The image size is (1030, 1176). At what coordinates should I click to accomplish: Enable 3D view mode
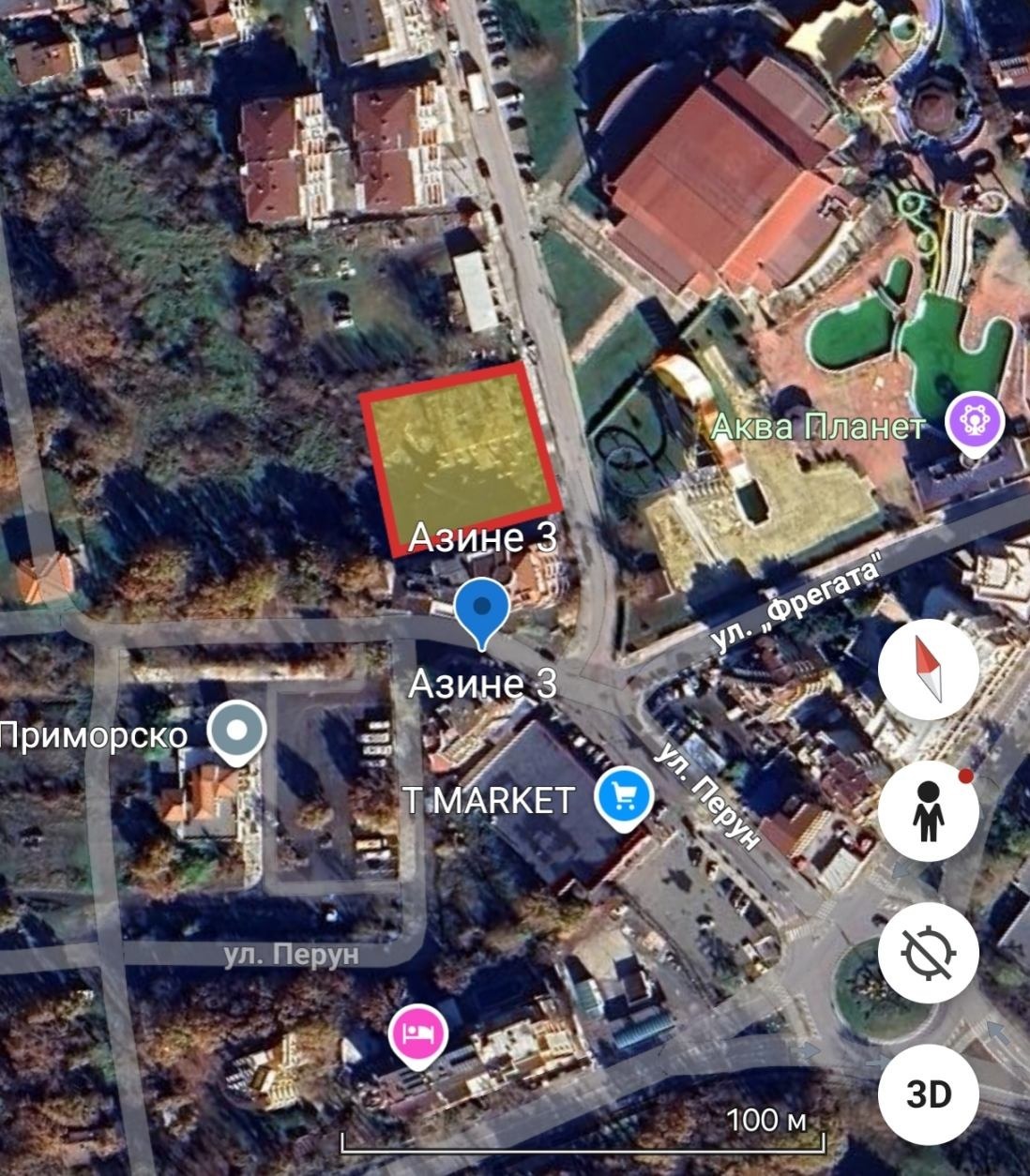(929, 1093)
